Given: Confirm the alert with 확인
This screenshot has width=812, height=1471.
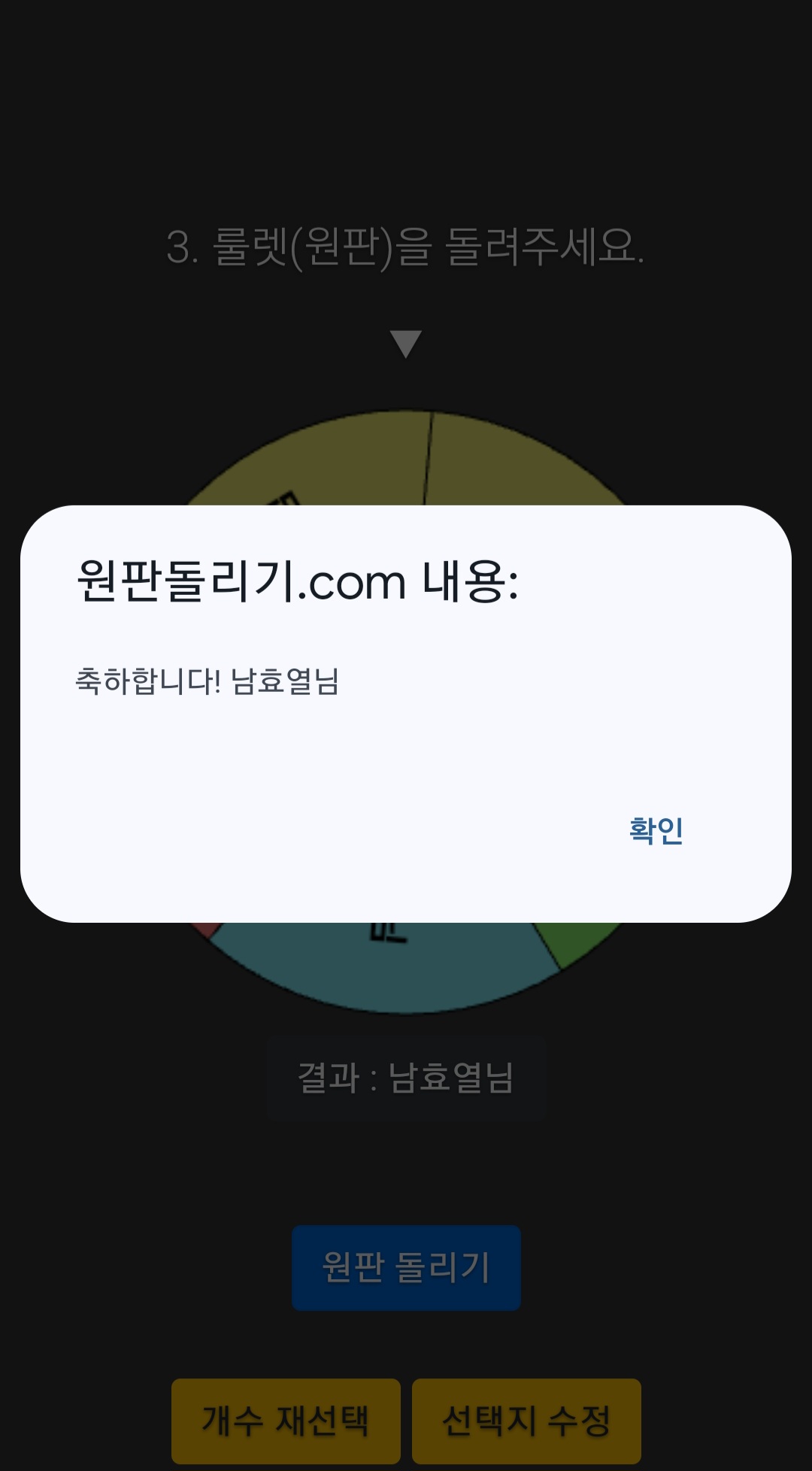Looking at the screenshot, I should 656,831.
